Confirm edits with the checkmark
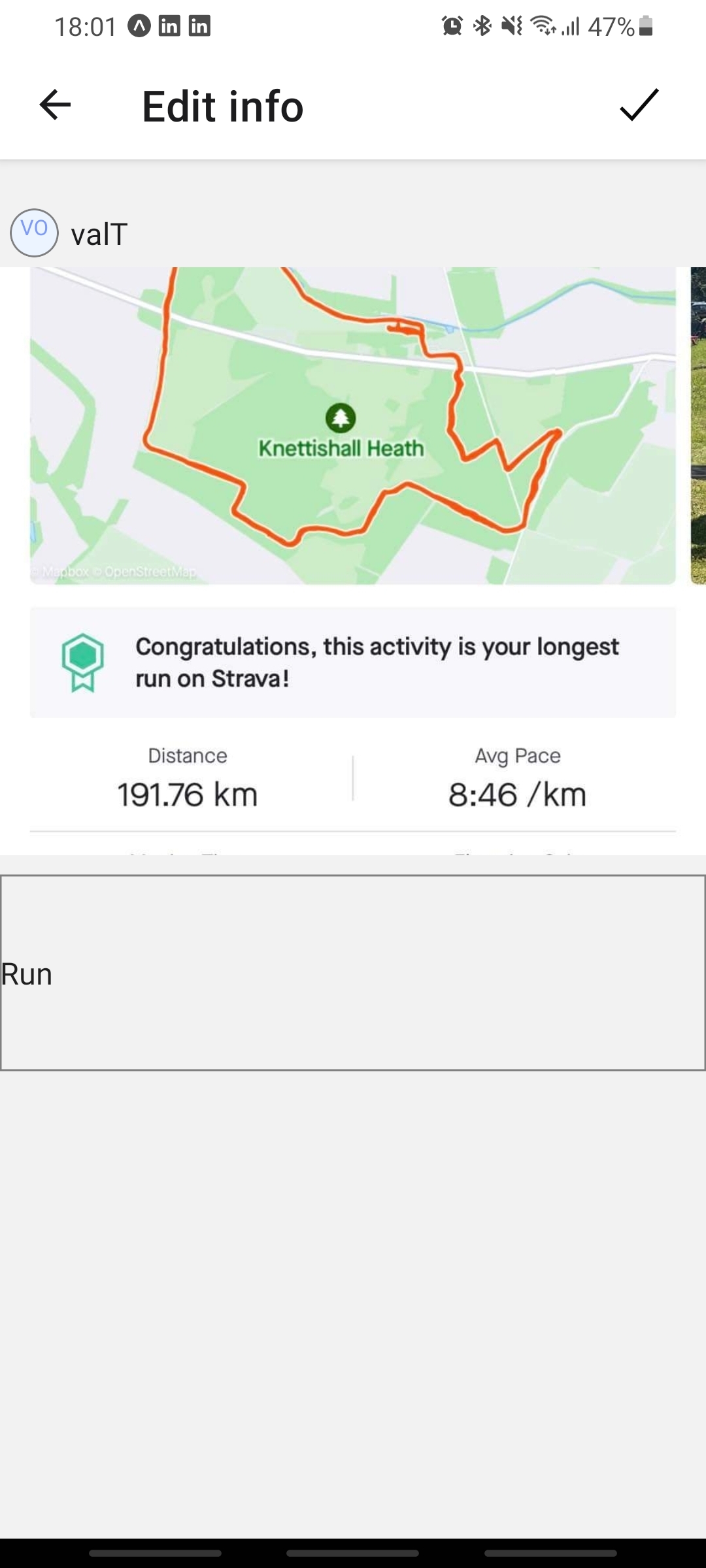 pyautogui.click(x=639, y=105)
